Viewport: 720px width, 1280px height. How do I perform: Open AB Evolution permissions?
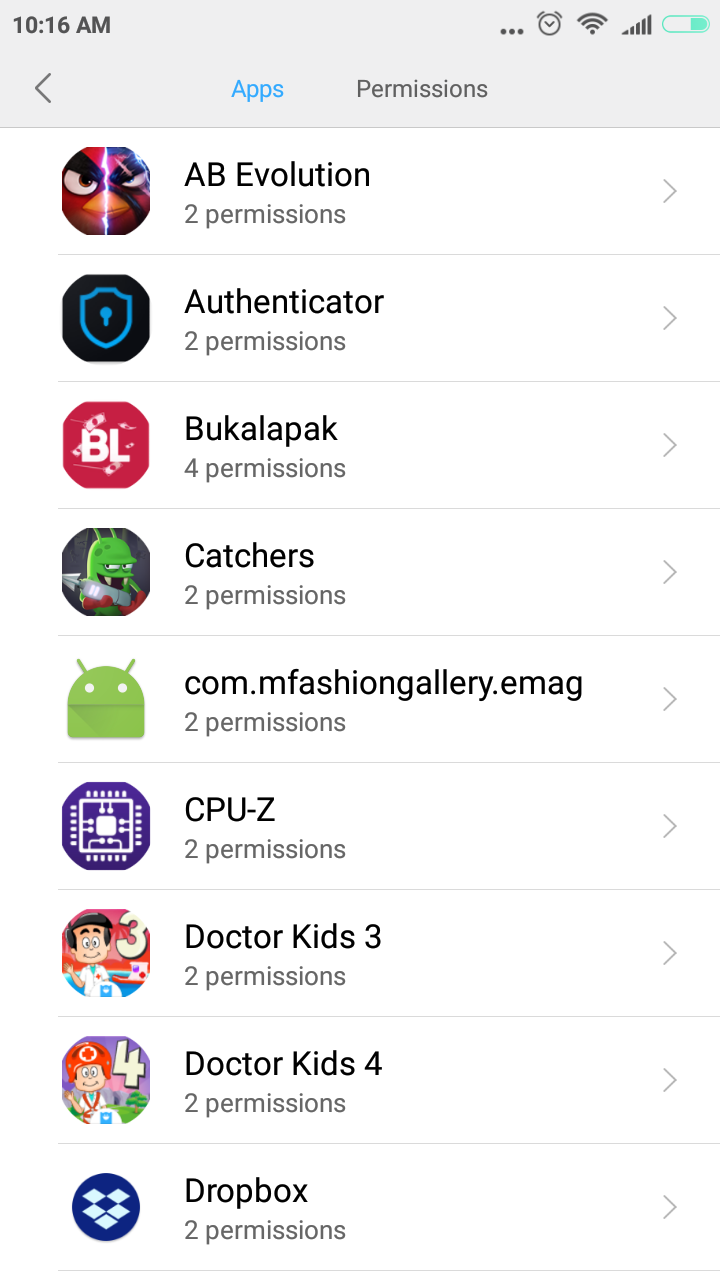click(360, 191)
